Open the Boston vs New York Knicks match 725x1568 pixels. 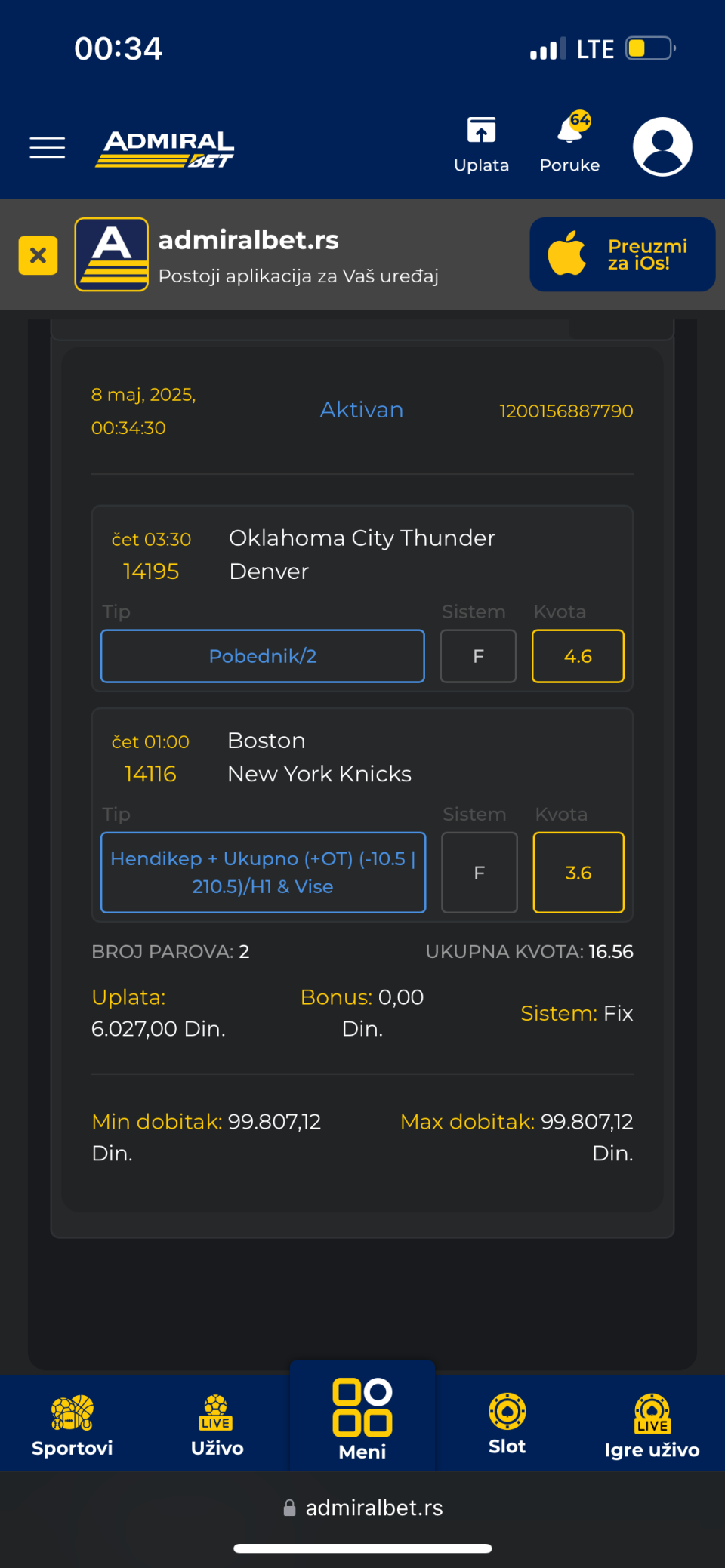click(x=319, y=756)
